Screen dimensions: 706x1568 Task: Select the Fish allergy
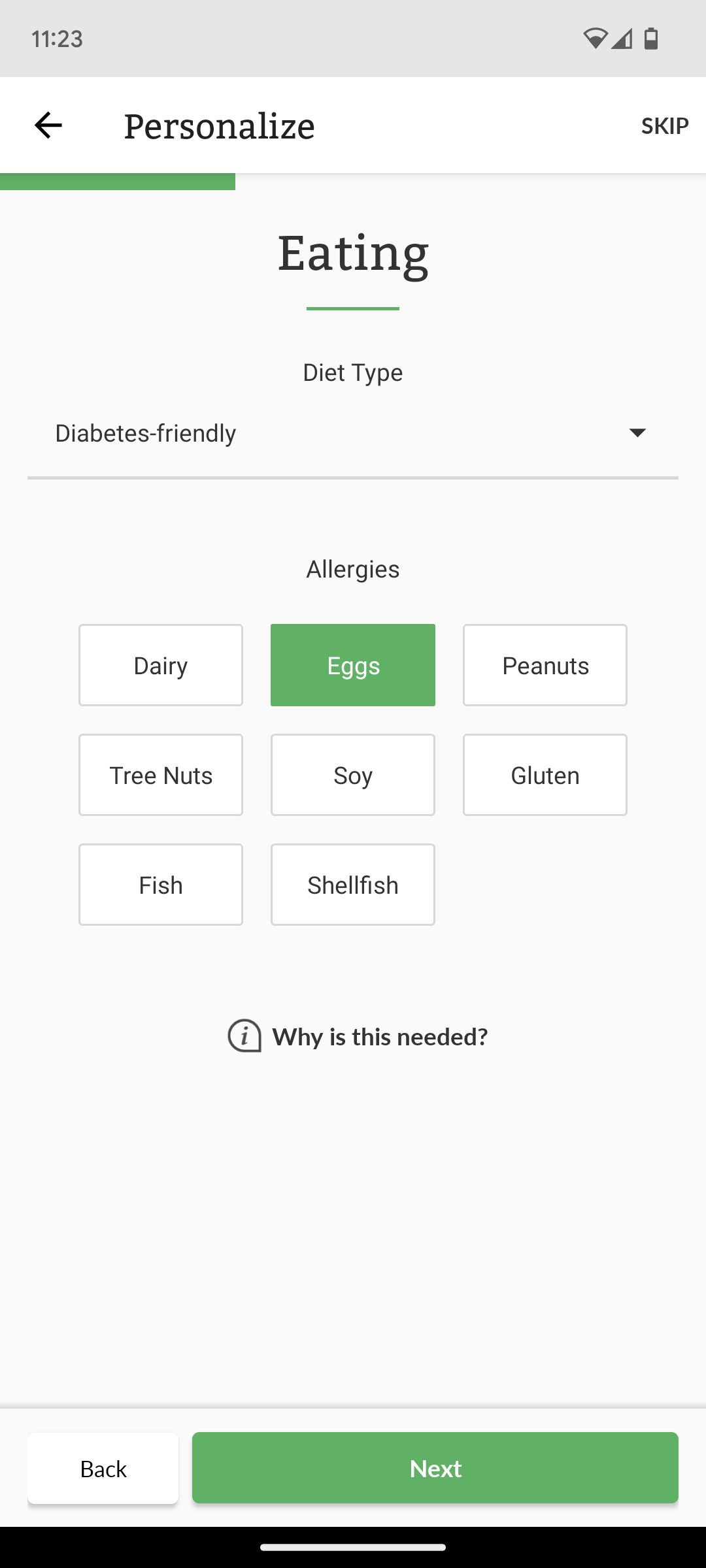[161, 885]
